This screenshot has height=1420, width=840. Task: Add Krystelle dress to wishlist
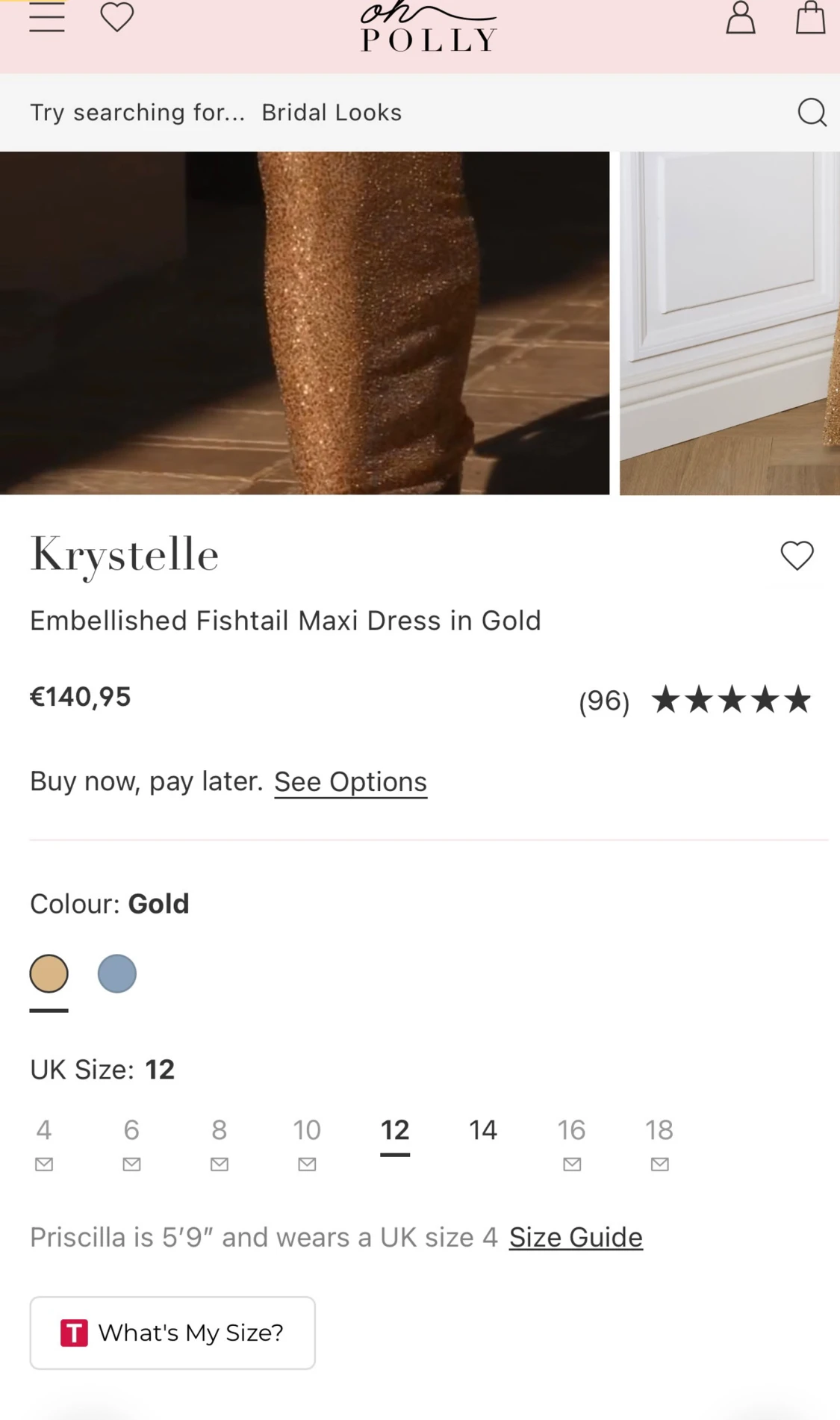point(797,556)
